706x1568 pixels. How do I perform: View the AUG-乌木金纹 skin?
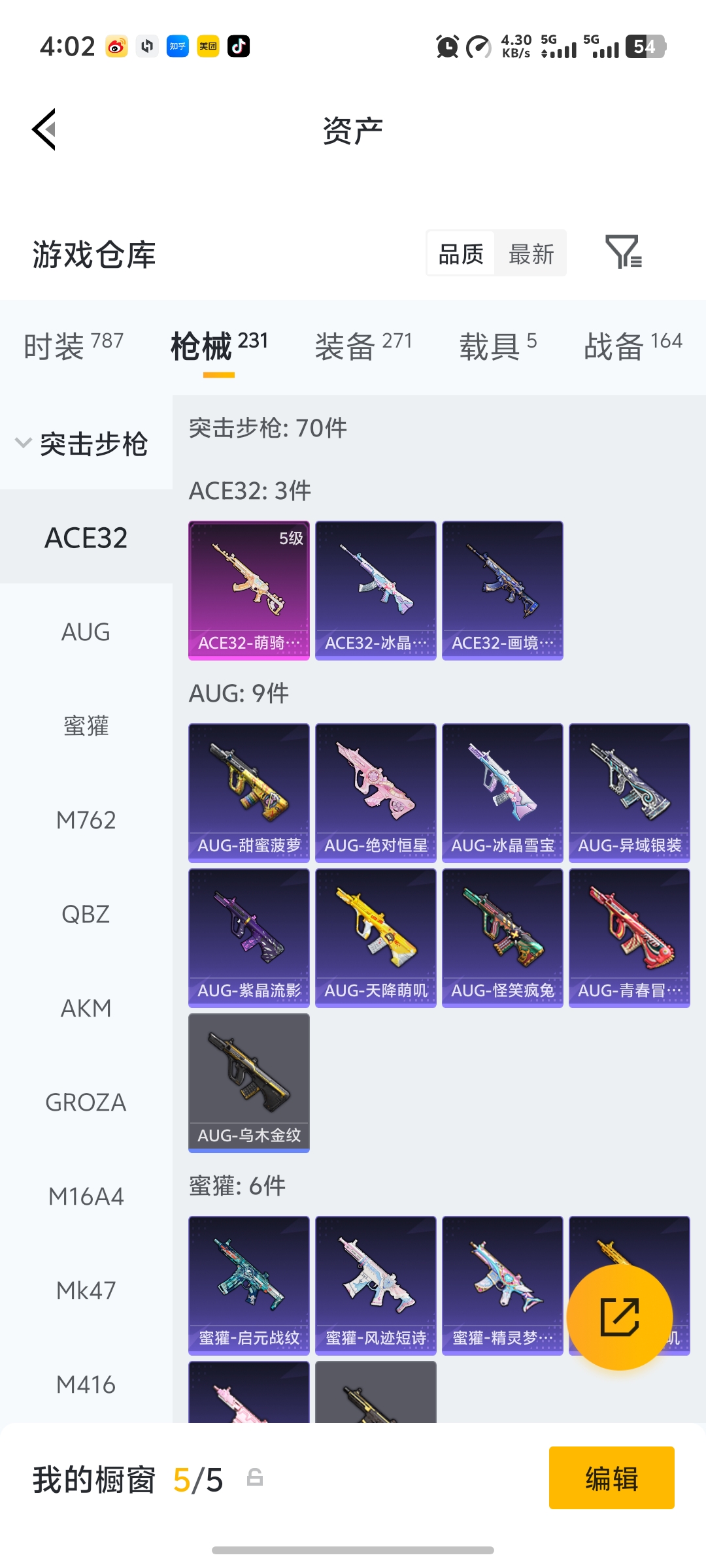coord(249,1083)
